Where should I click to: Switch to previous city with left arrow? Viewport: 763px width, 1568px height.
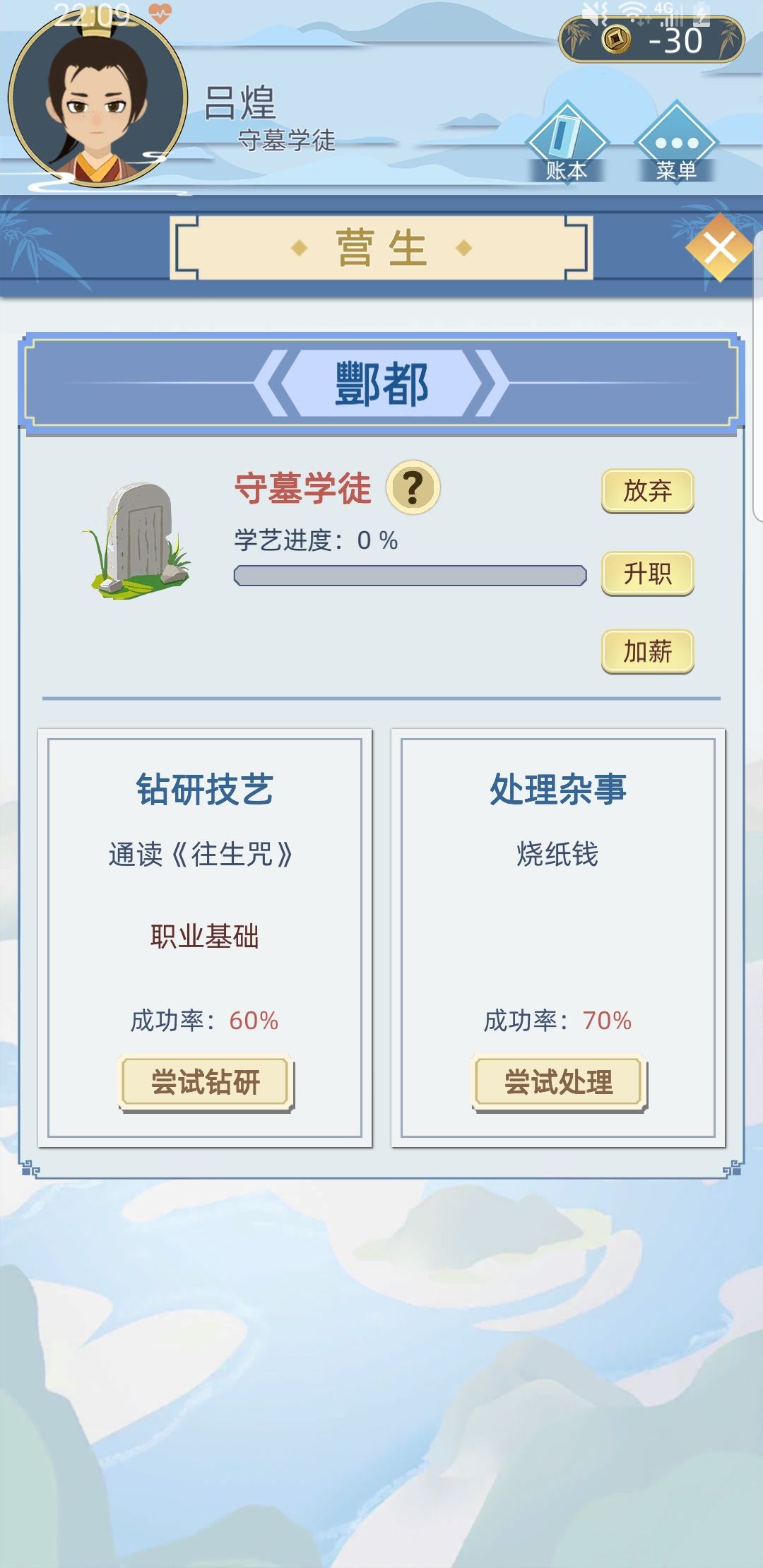tap(272, 384)
